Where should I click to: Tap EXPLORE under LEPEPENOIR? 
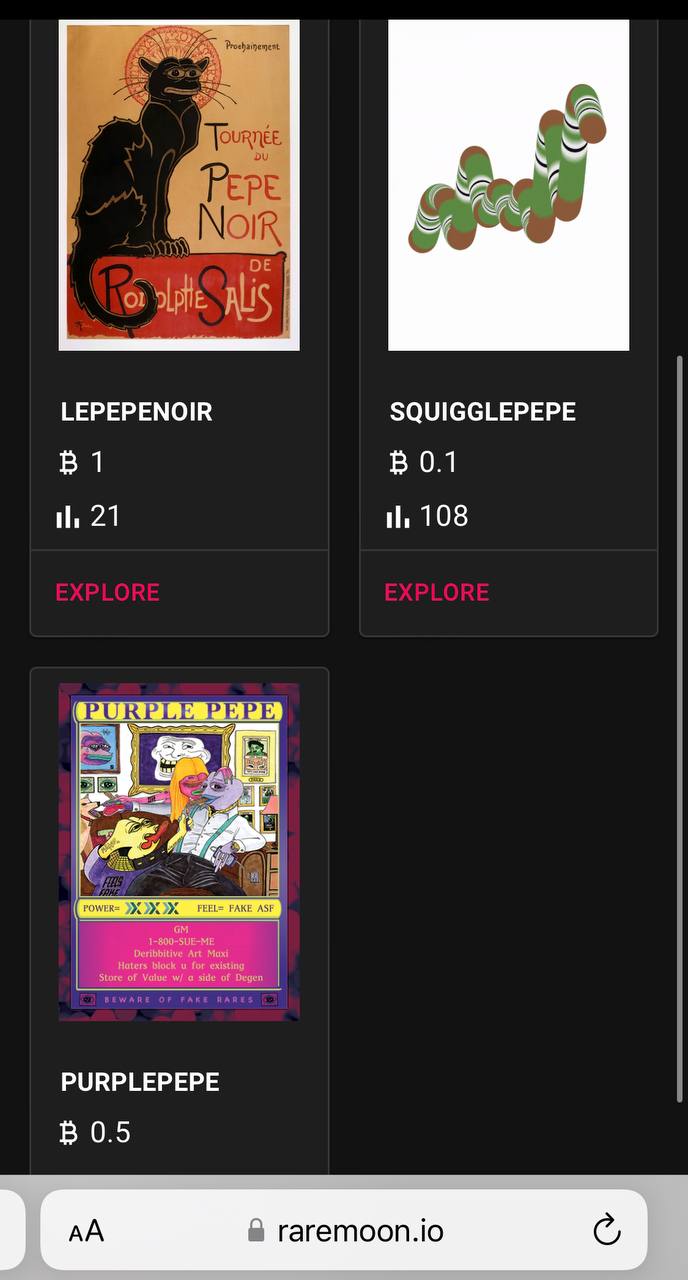click(107, 592)
